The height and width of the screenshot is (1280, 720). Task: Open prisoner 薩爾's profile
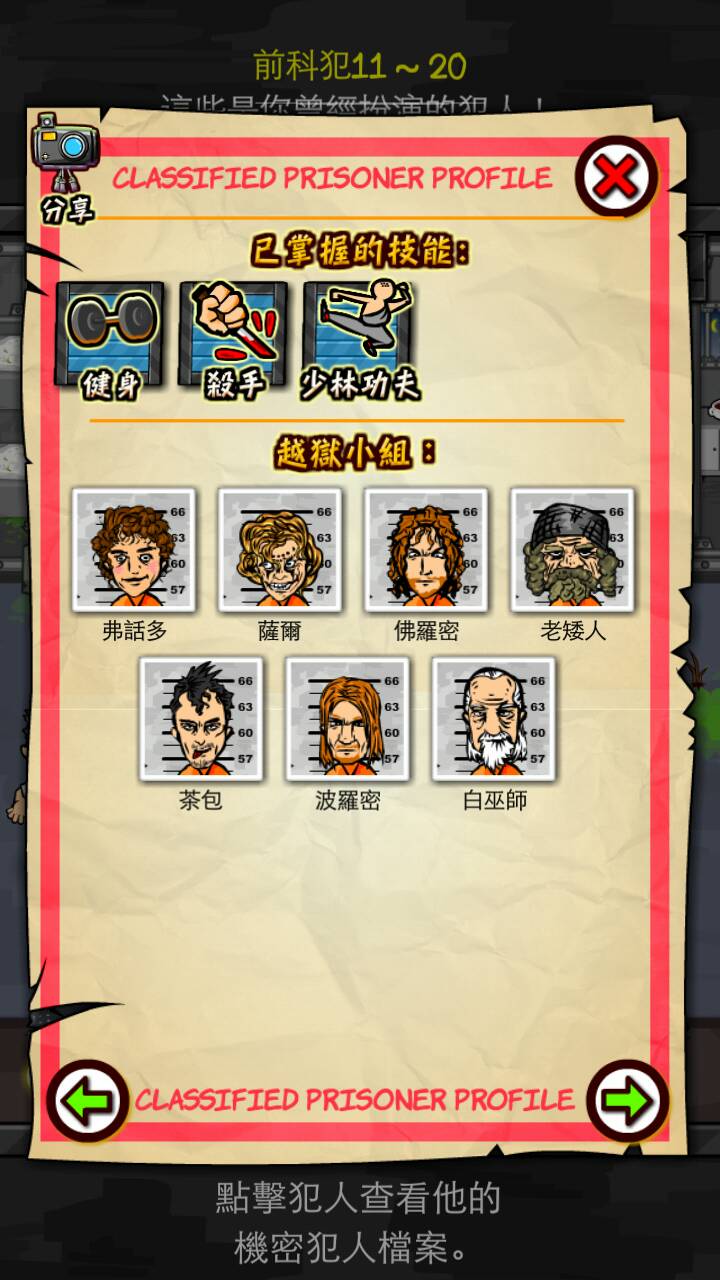[280, 550]
